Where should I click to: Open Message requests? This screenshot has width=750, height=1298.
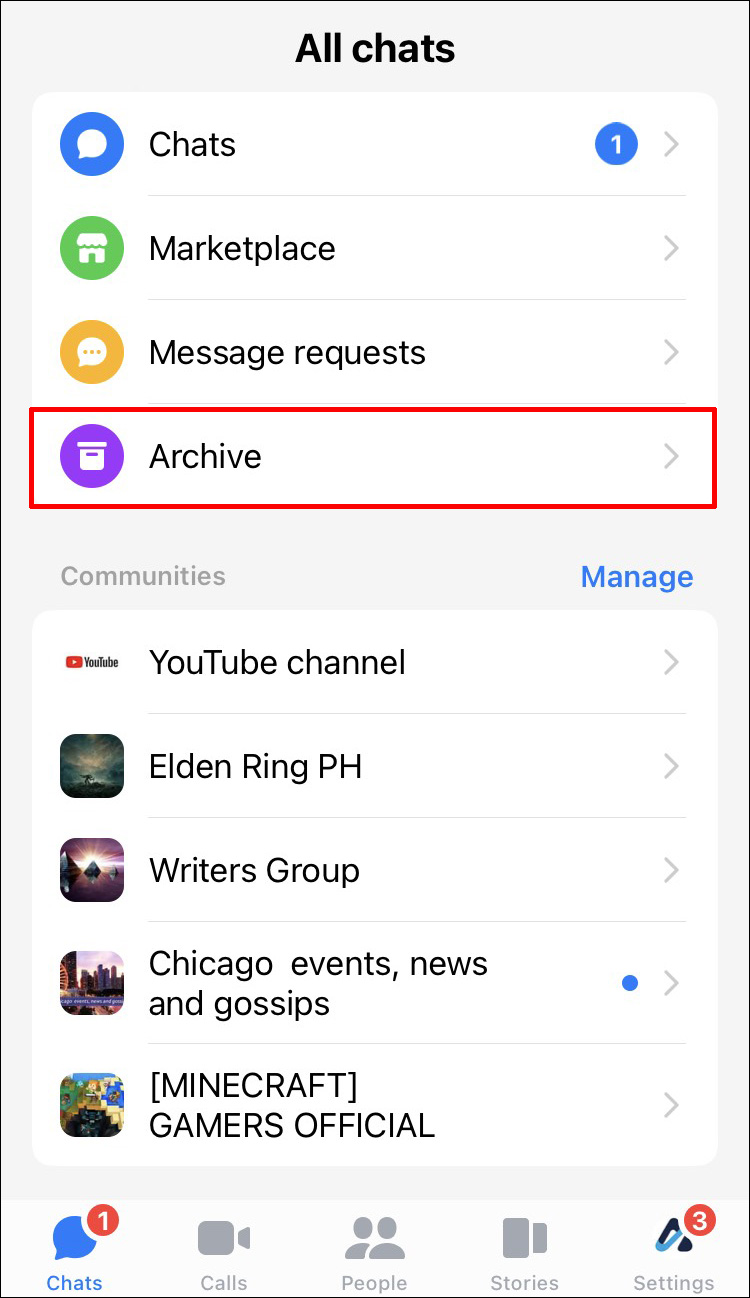pyautogui.click(x=374, y=353)
